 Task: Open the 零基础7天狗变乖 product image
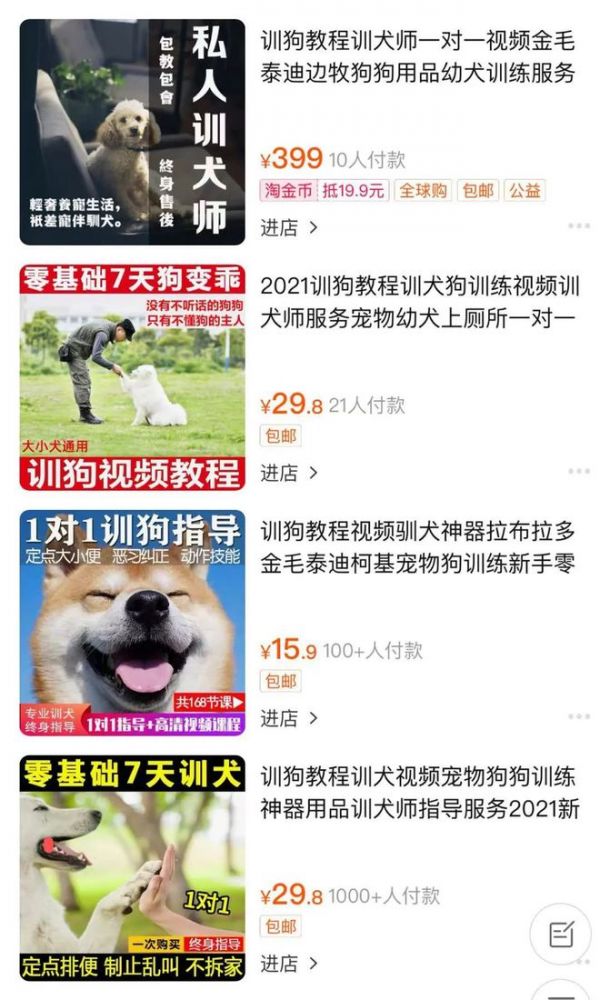click(132, 377)
